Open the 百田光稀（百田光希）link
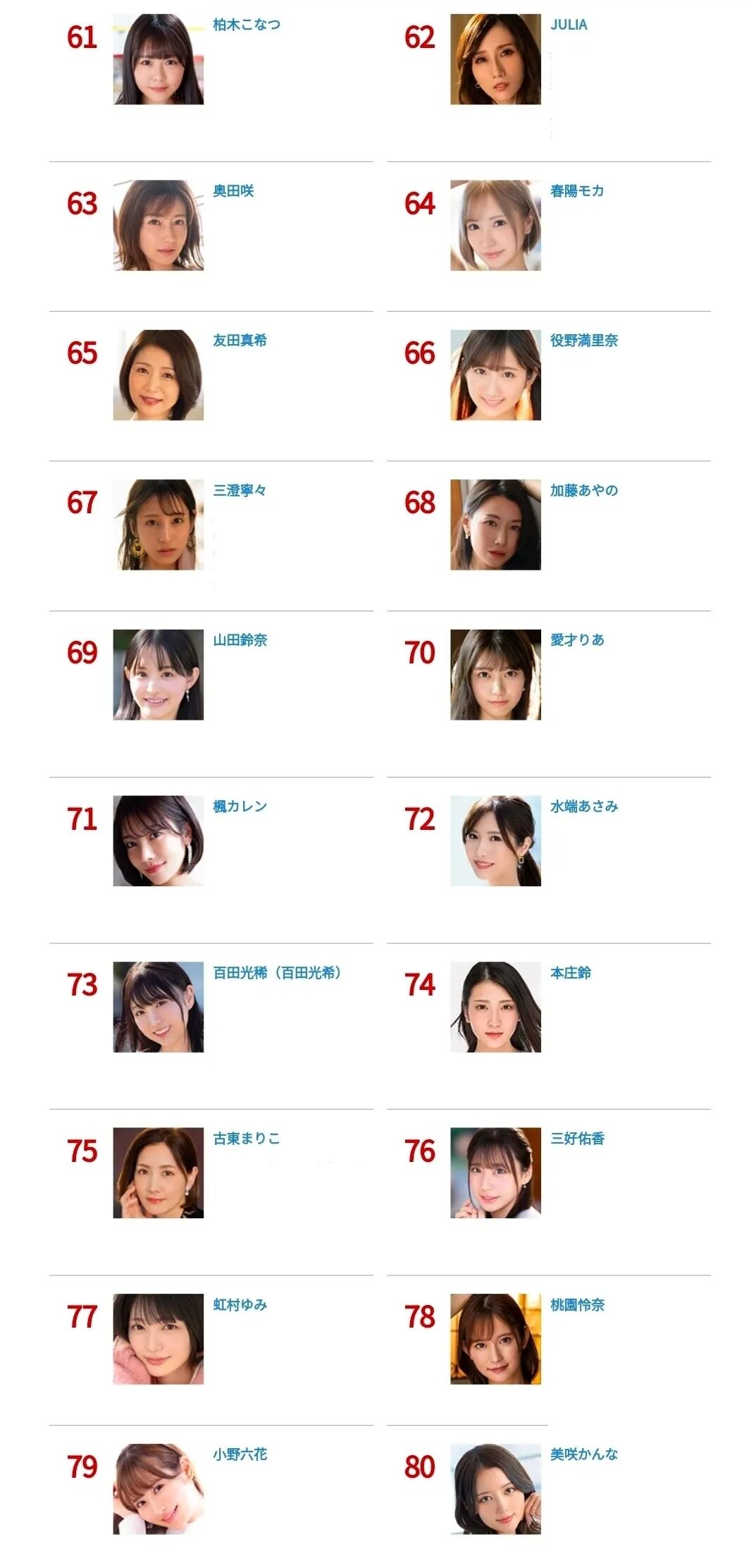The width and height of the screenshot is (749, 1568). click(x=278, y=973)
